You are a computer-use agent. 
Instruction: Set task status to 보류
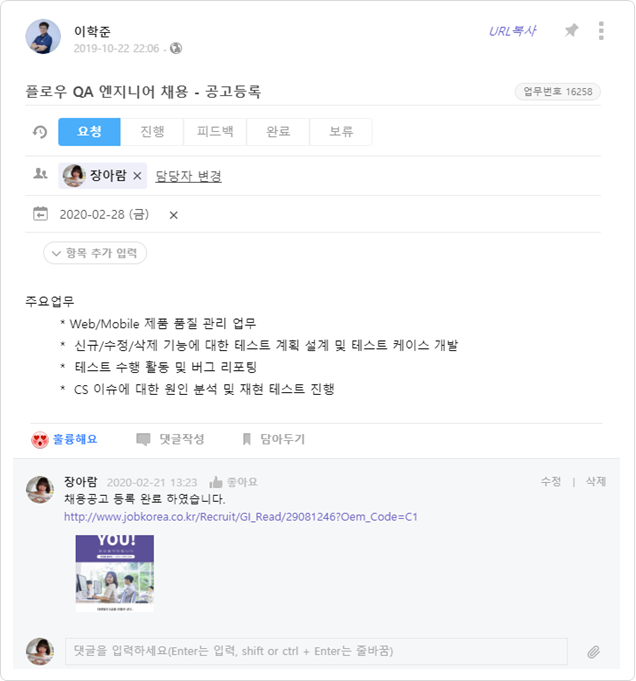(x=341, y=132)
